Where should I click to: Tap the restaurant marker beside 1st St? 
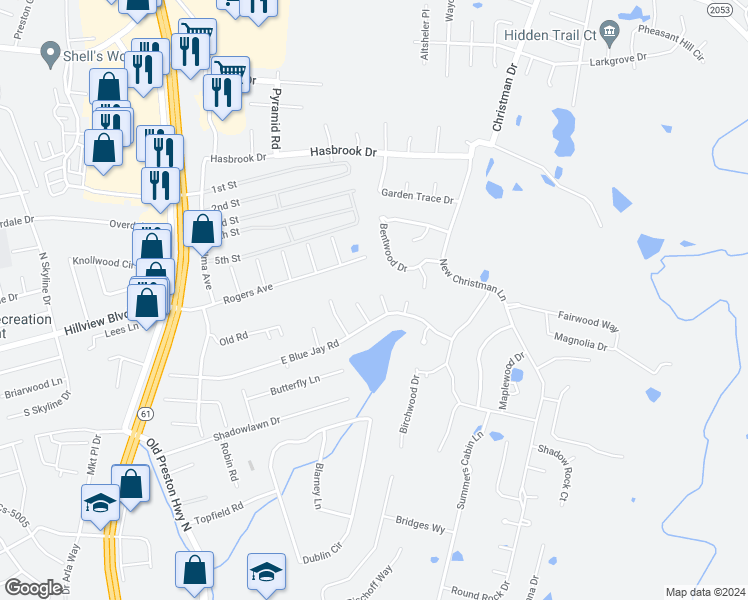[160, 186]
